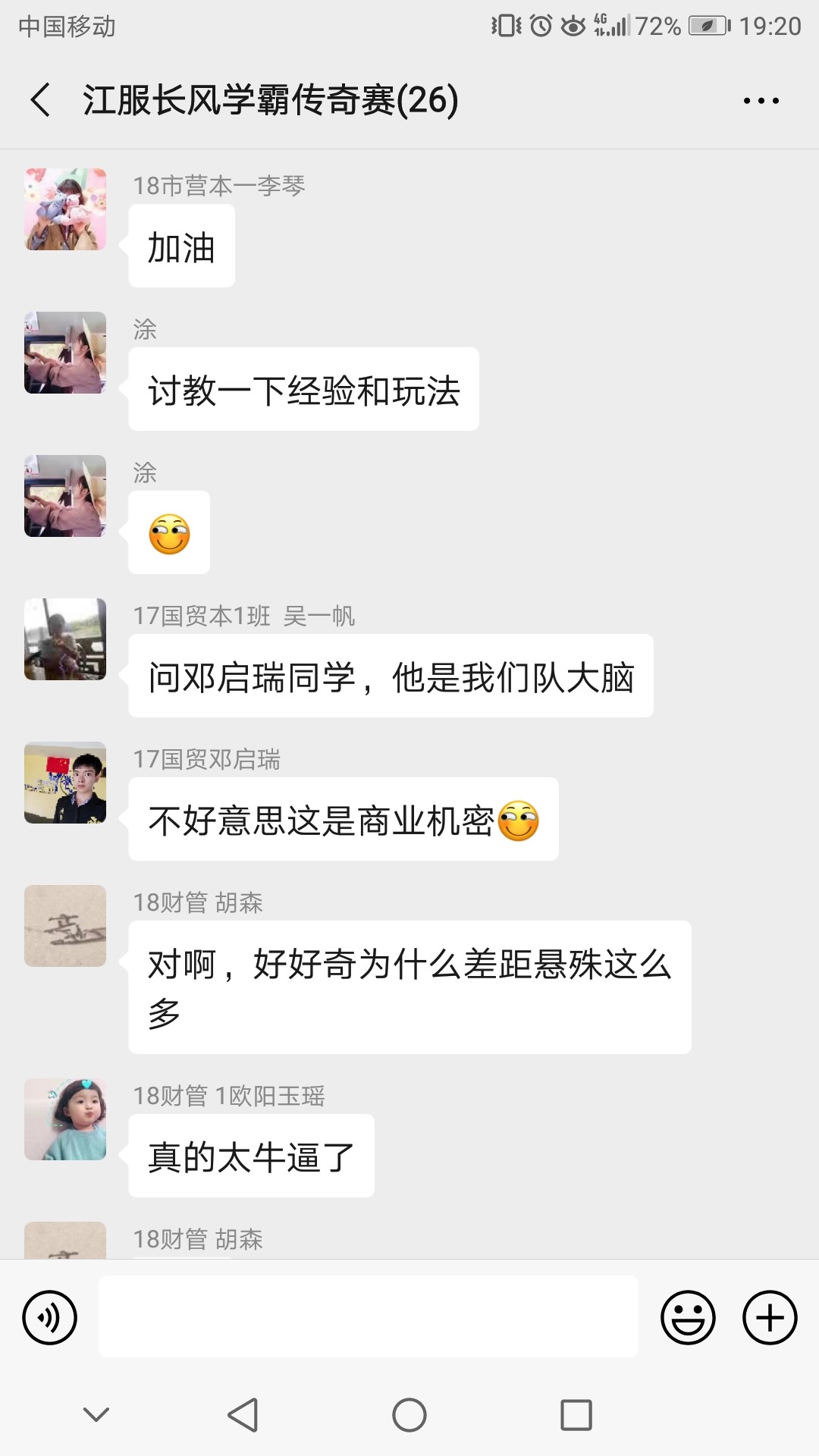819x1456 pixels.
Task: Go to the system home screen
Action: [x=409, y=1414]
